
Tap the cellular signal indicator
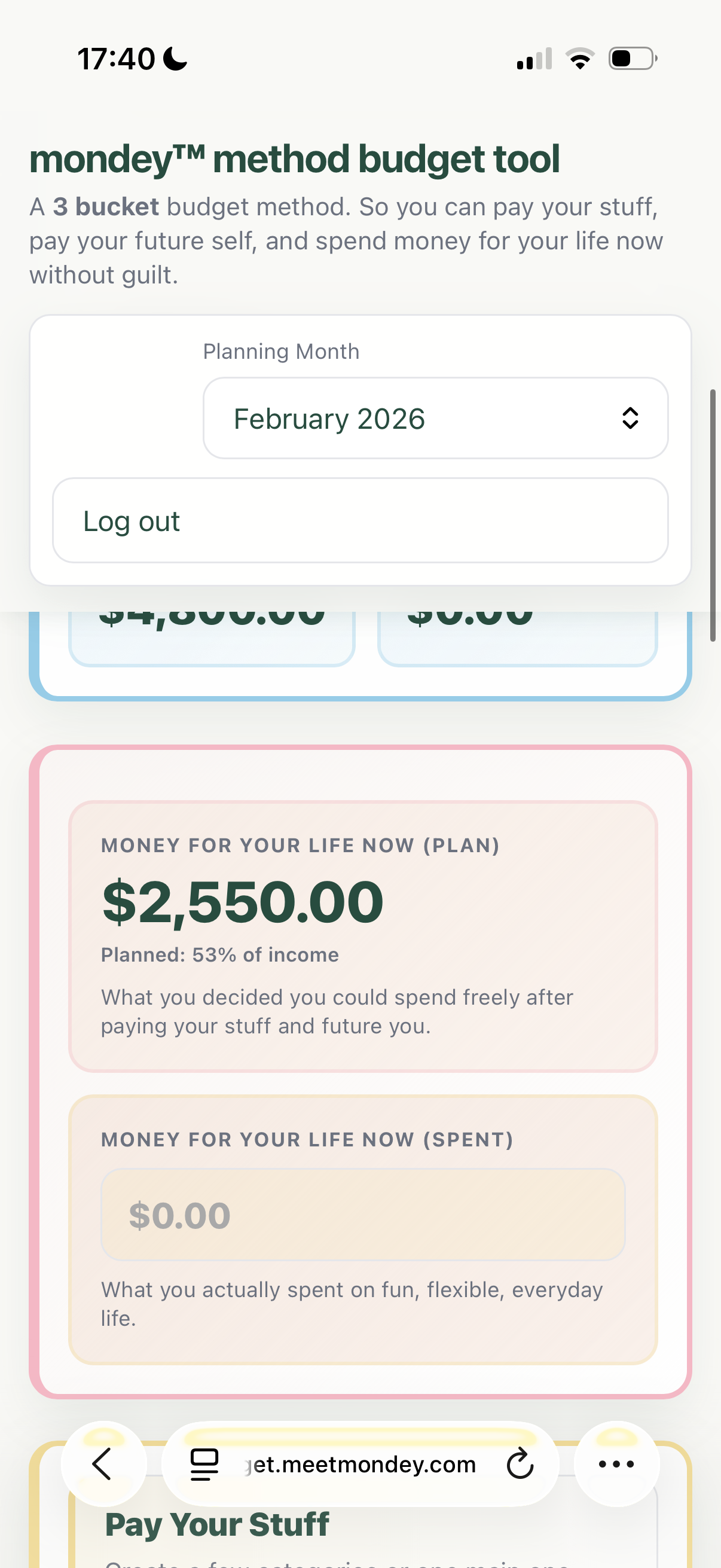coord(533,58)
